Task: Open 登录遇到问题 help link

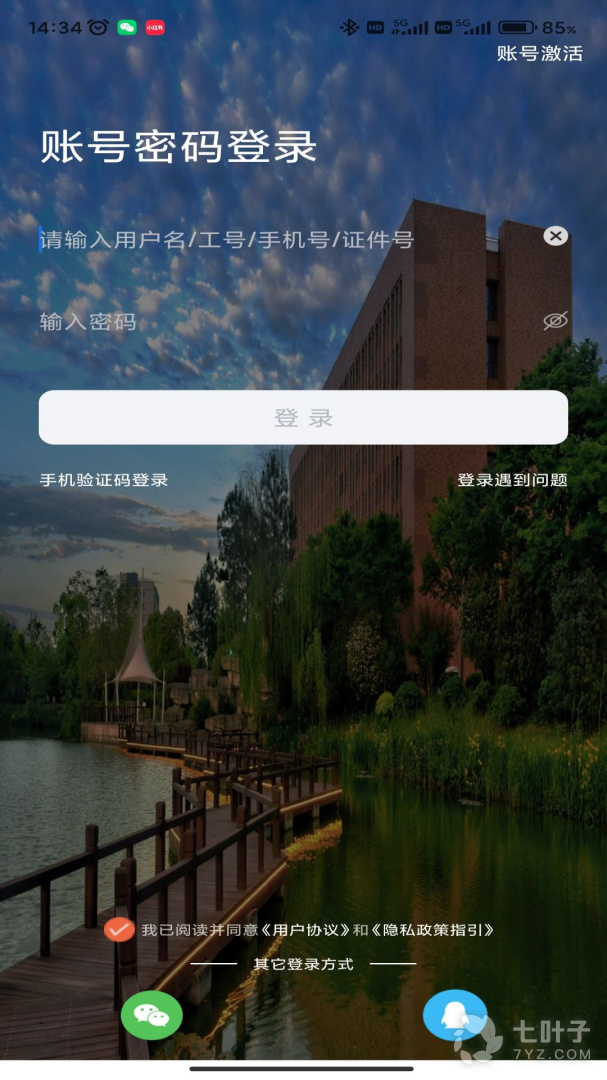Action: [512, 480]
